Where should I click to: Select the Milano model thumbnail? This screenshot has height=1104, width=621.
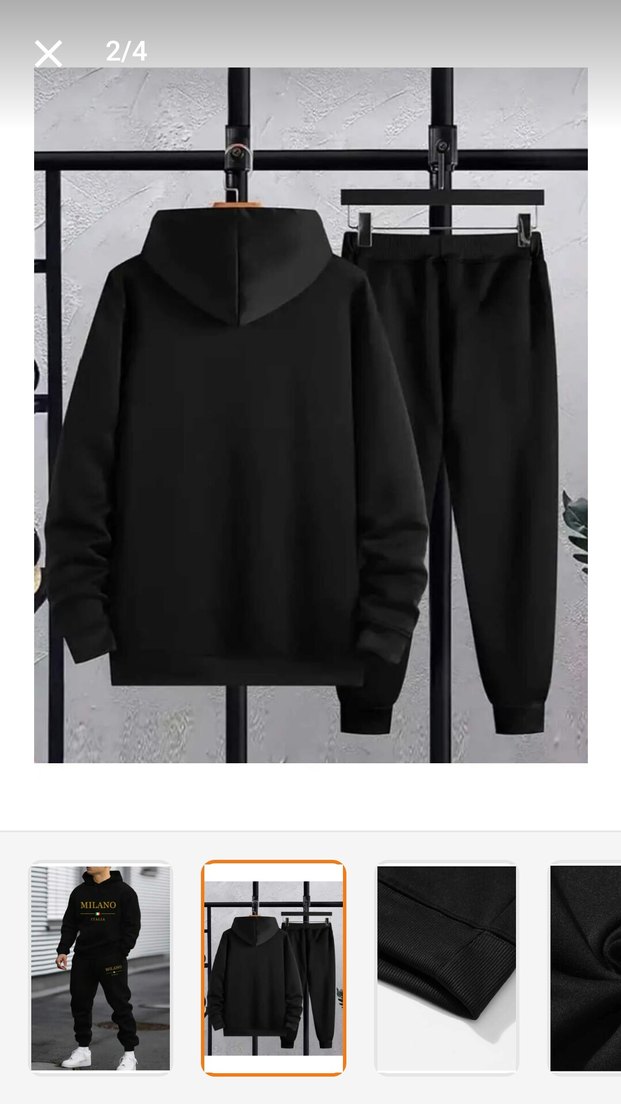[x=100, y=968]
